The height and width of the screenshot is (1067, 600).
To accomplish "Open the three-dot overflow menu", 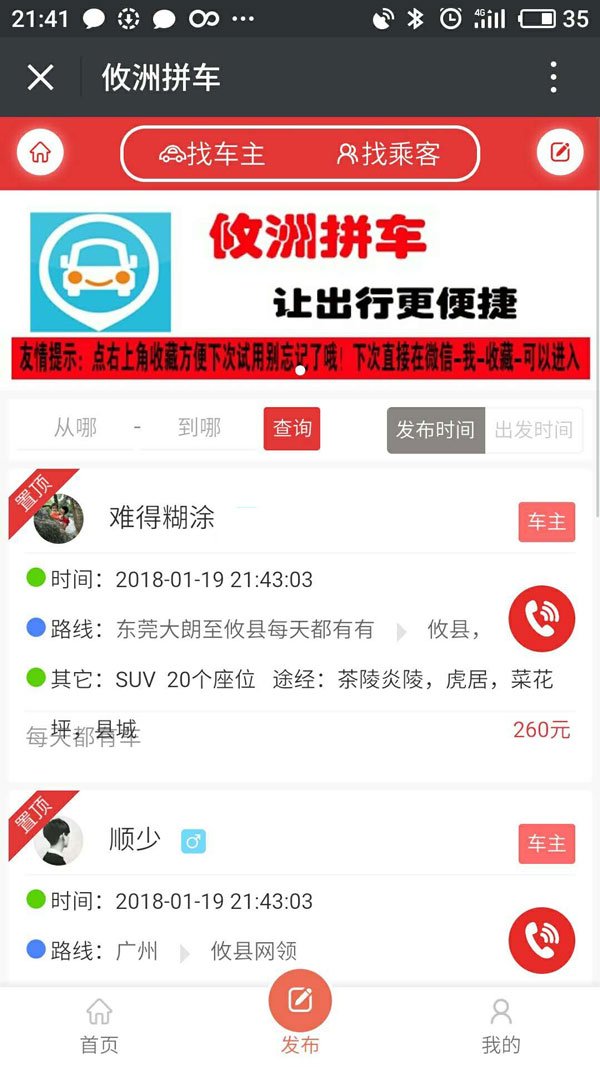I will click(553, 77).
